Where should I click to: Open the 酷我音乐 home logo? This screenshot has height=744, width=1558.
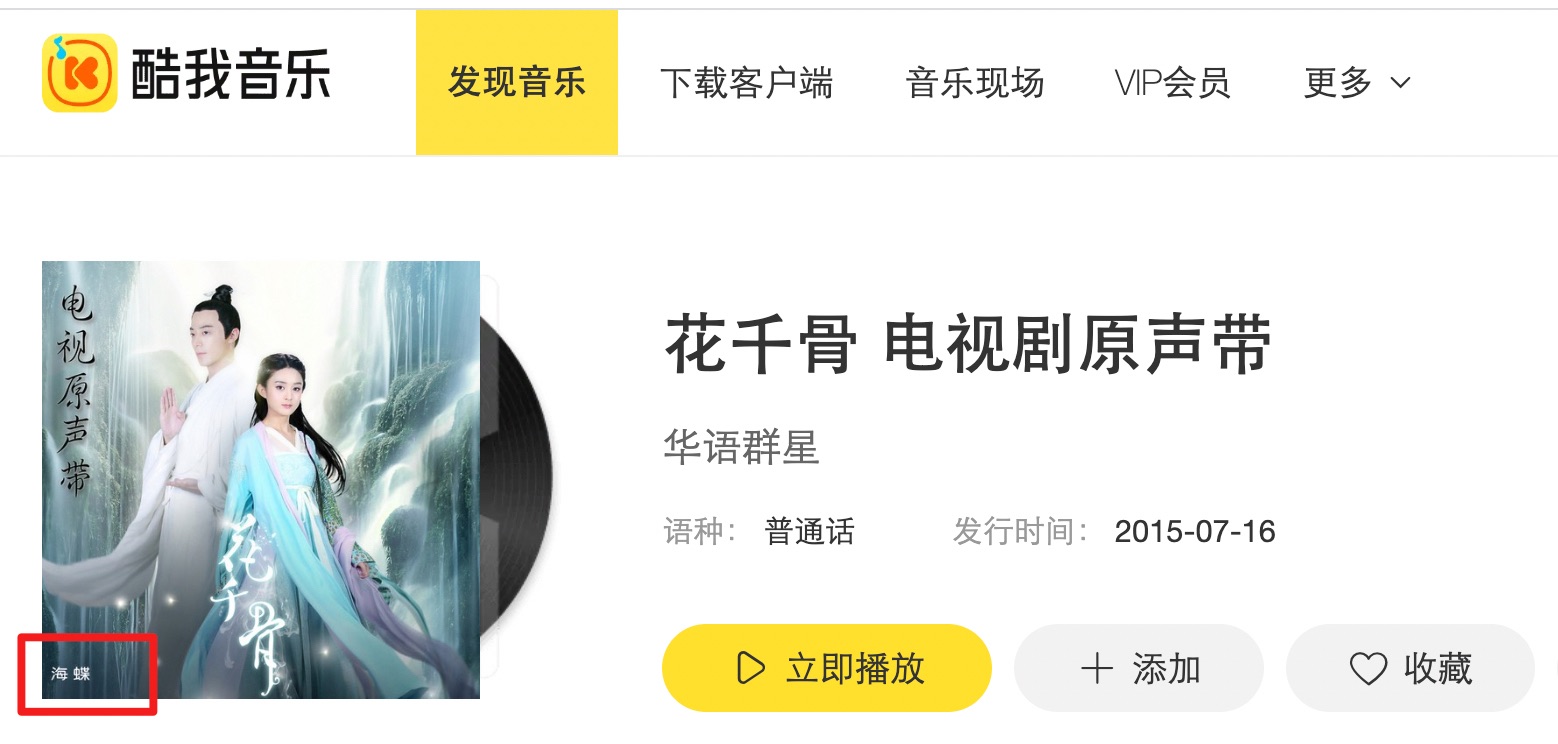pyautogui.click(x=186, y=75)
